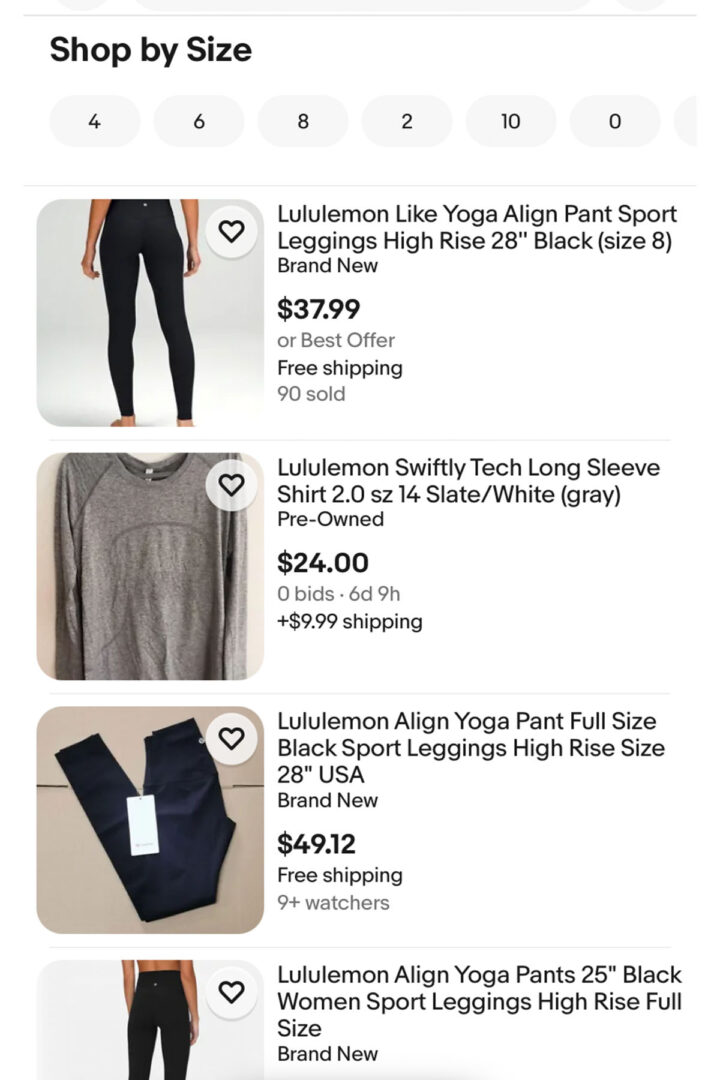Filter by size 0
The image size is (720, 1080).
(615, 121)
